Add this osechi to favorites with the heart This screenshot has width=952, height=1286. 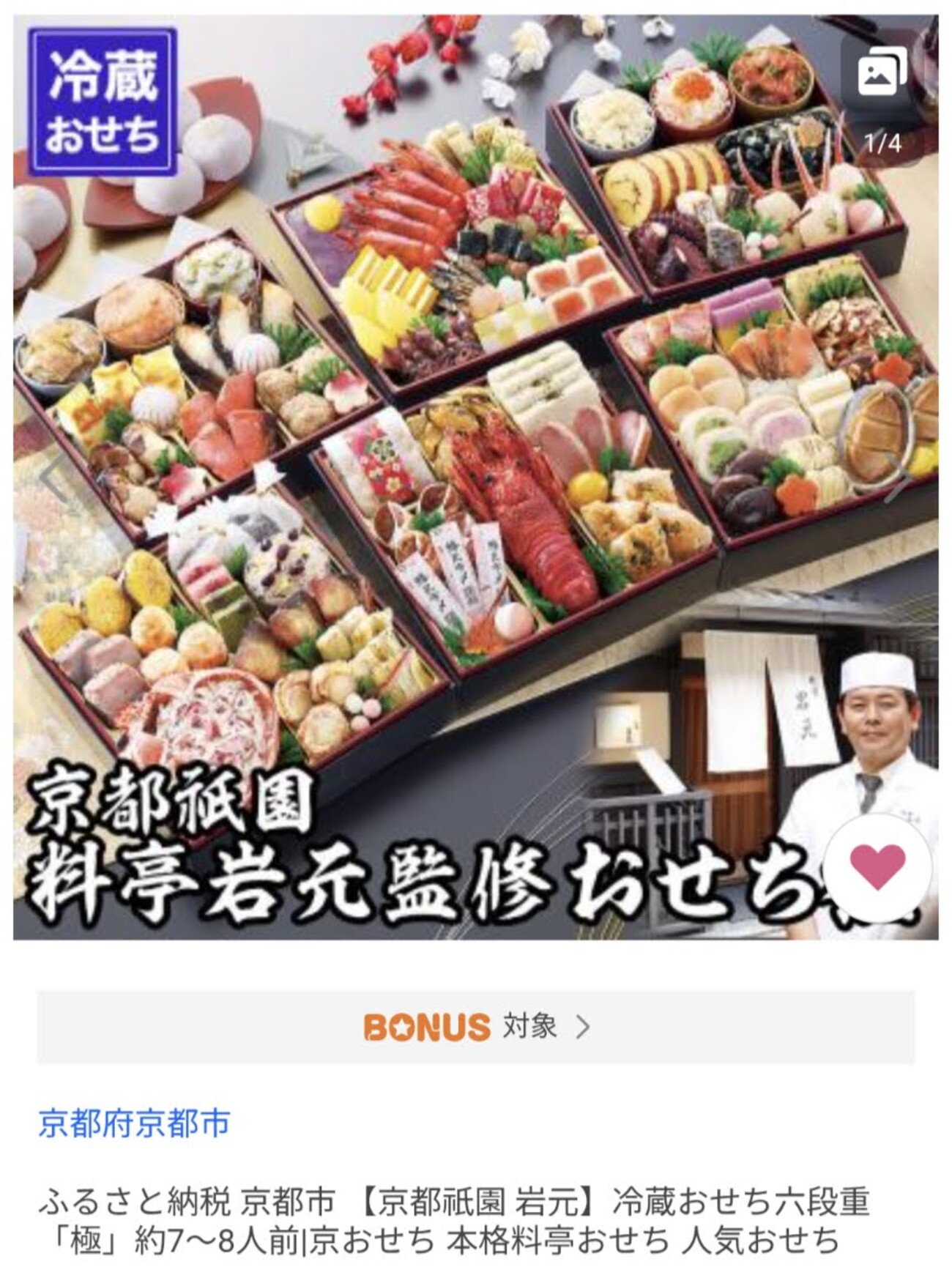click(x=878, y=867)
